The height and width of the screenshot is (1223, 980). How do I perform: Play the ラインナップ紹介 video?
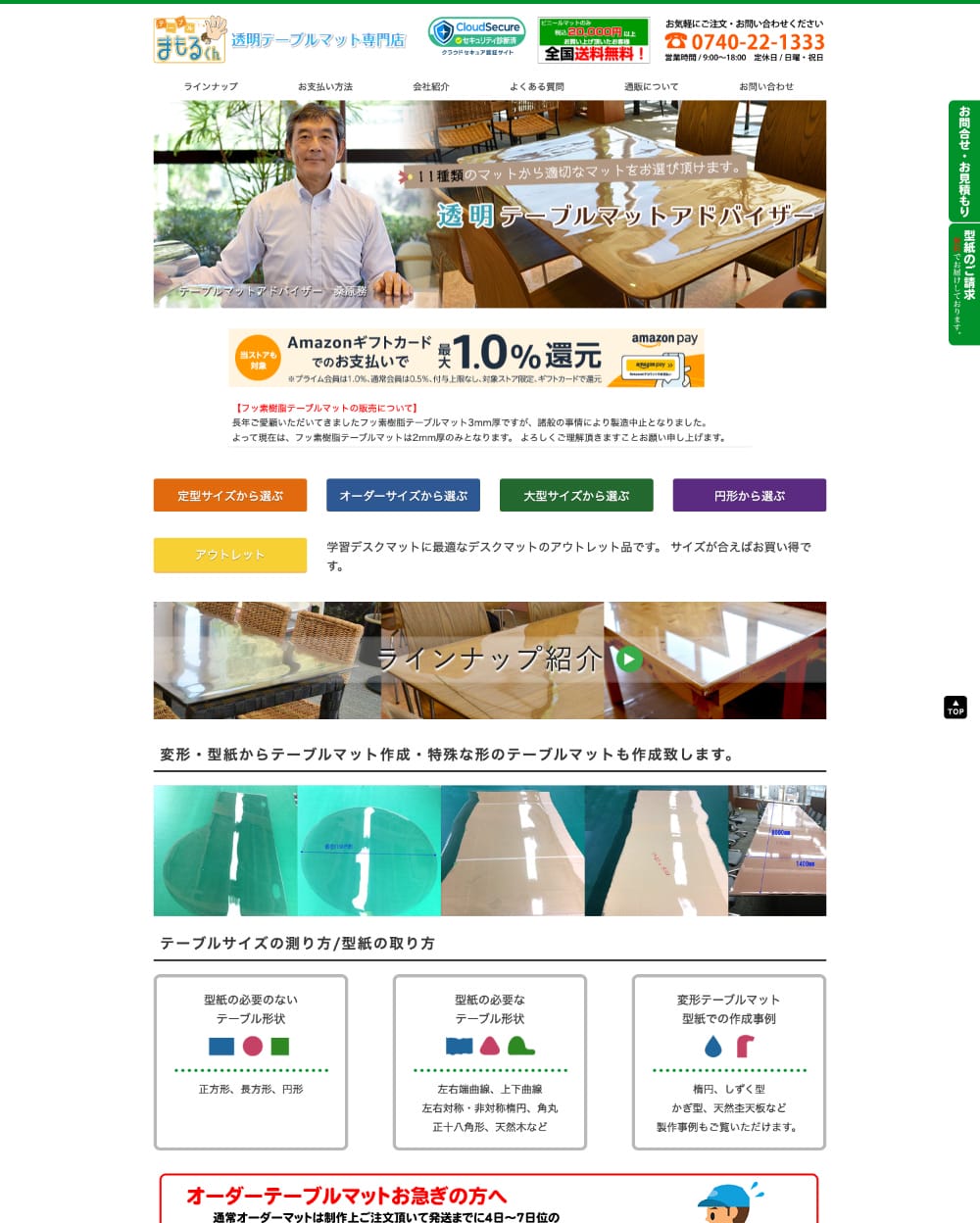629,660
